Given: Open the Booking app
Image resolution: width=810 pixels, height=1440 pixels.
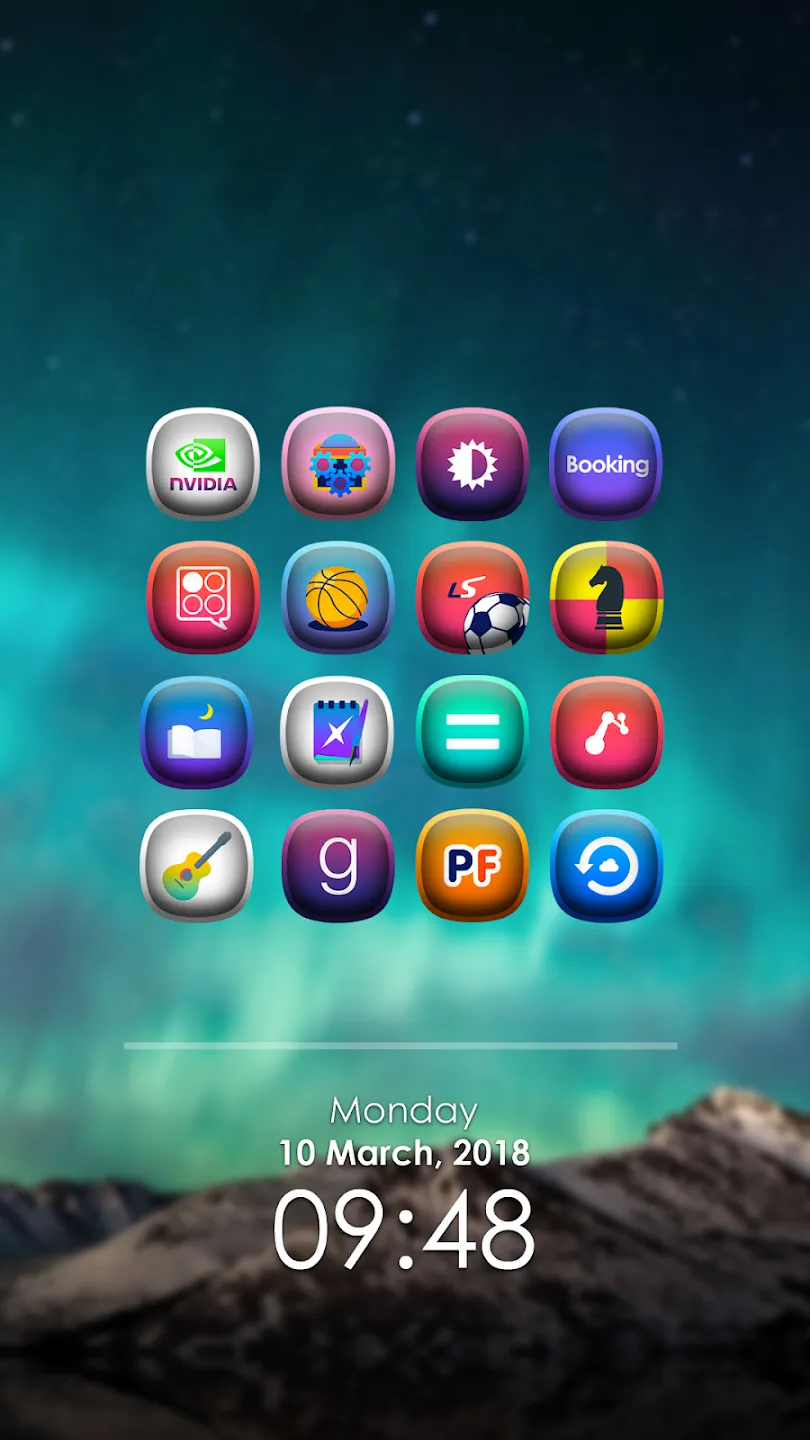Looking at the screenshot, I should pyautogui.click(x=606, y=464).
